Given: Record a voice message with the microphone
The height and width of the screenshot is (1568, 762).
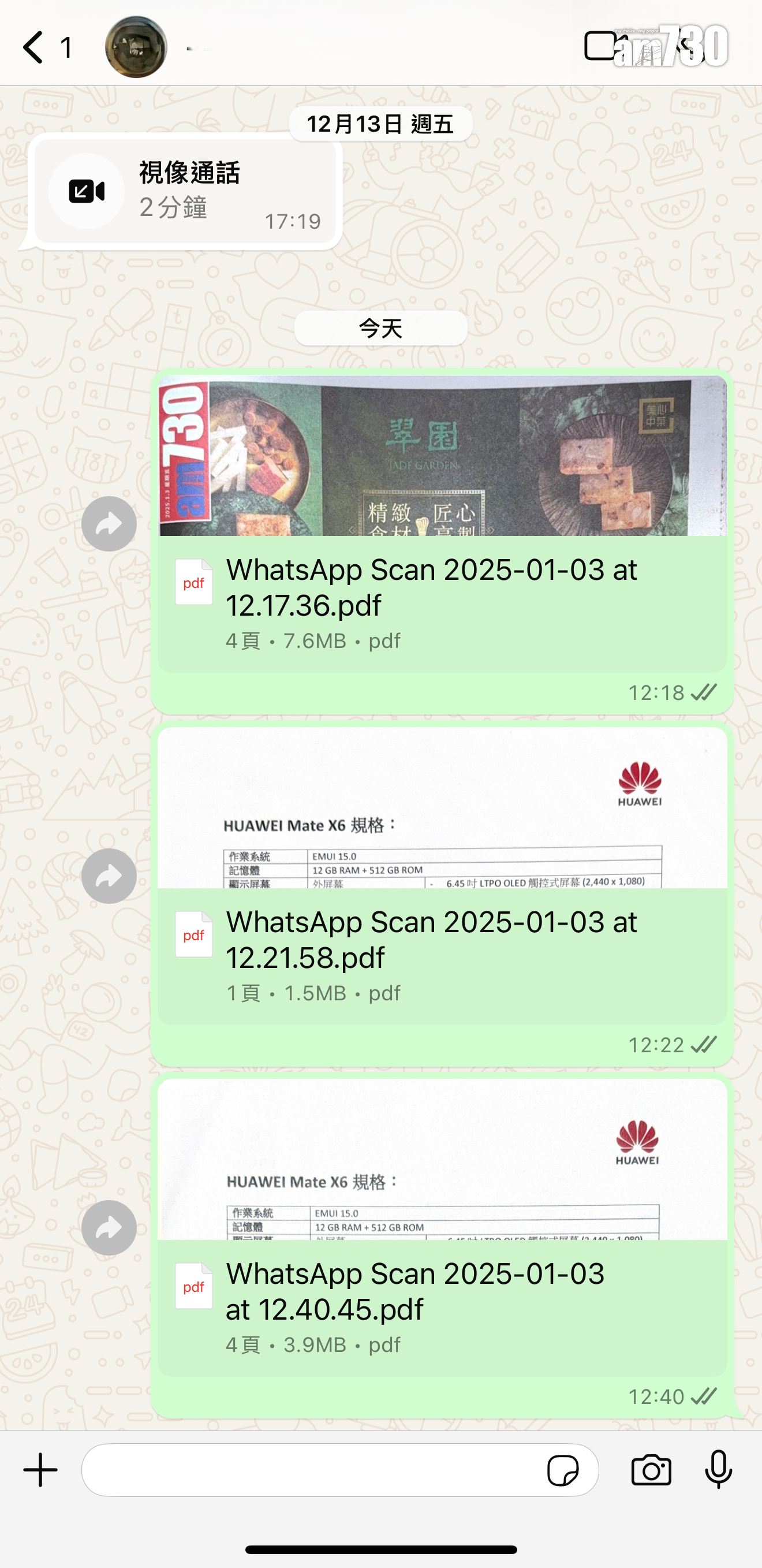Looking at the screenshot, I should (718, 1470).
